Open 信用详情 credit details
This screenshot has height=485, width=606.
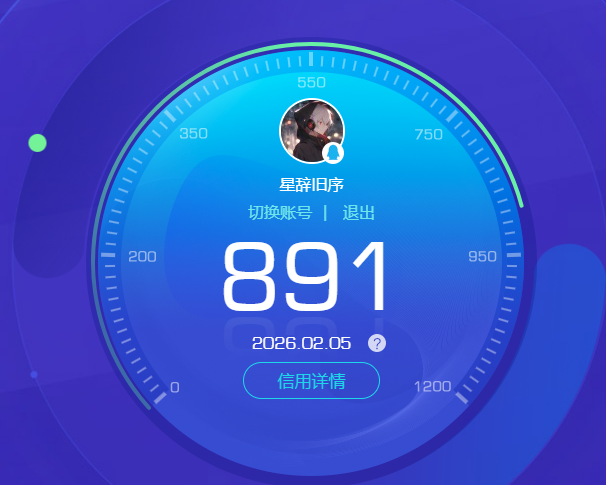[311, 381]
